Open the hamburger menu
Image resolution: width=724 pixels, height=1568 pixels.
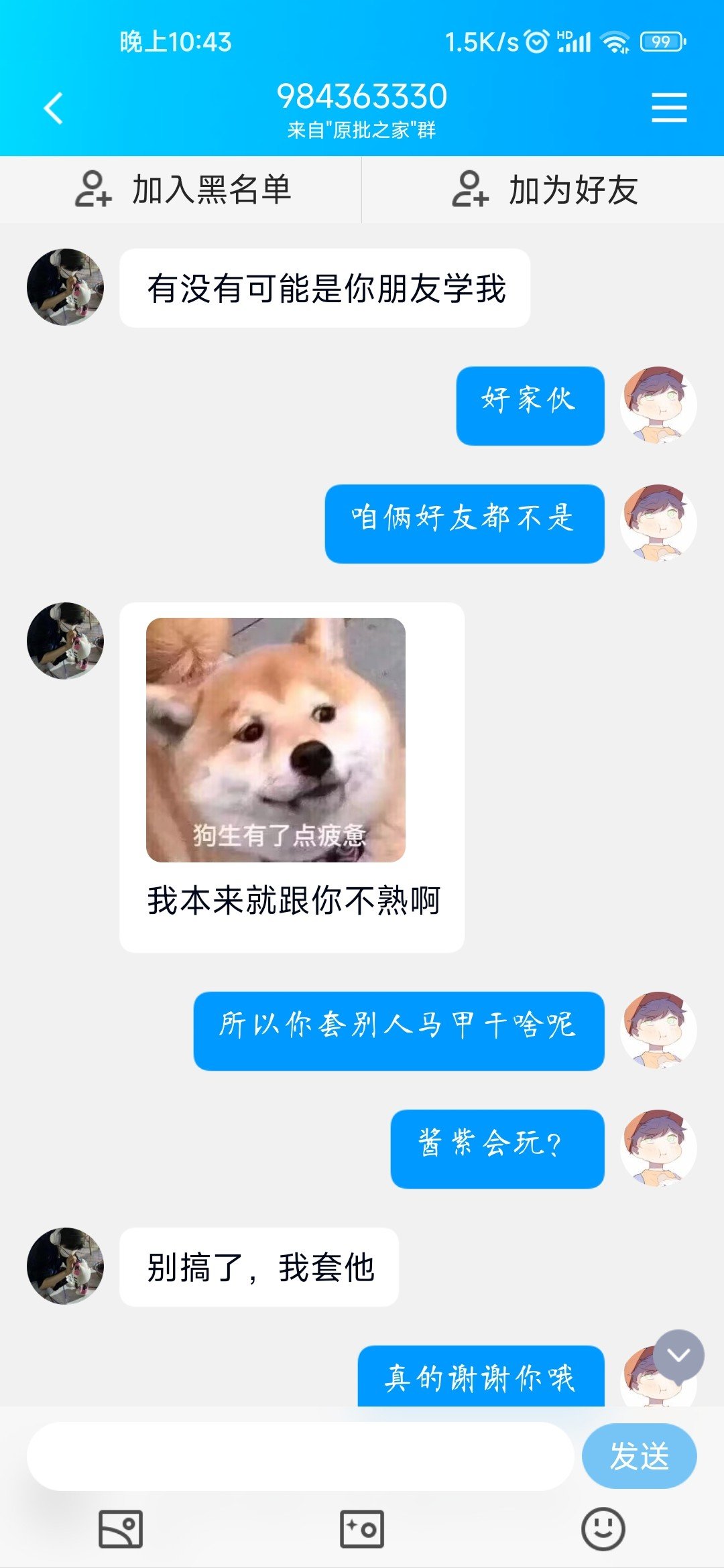(669, 108)
